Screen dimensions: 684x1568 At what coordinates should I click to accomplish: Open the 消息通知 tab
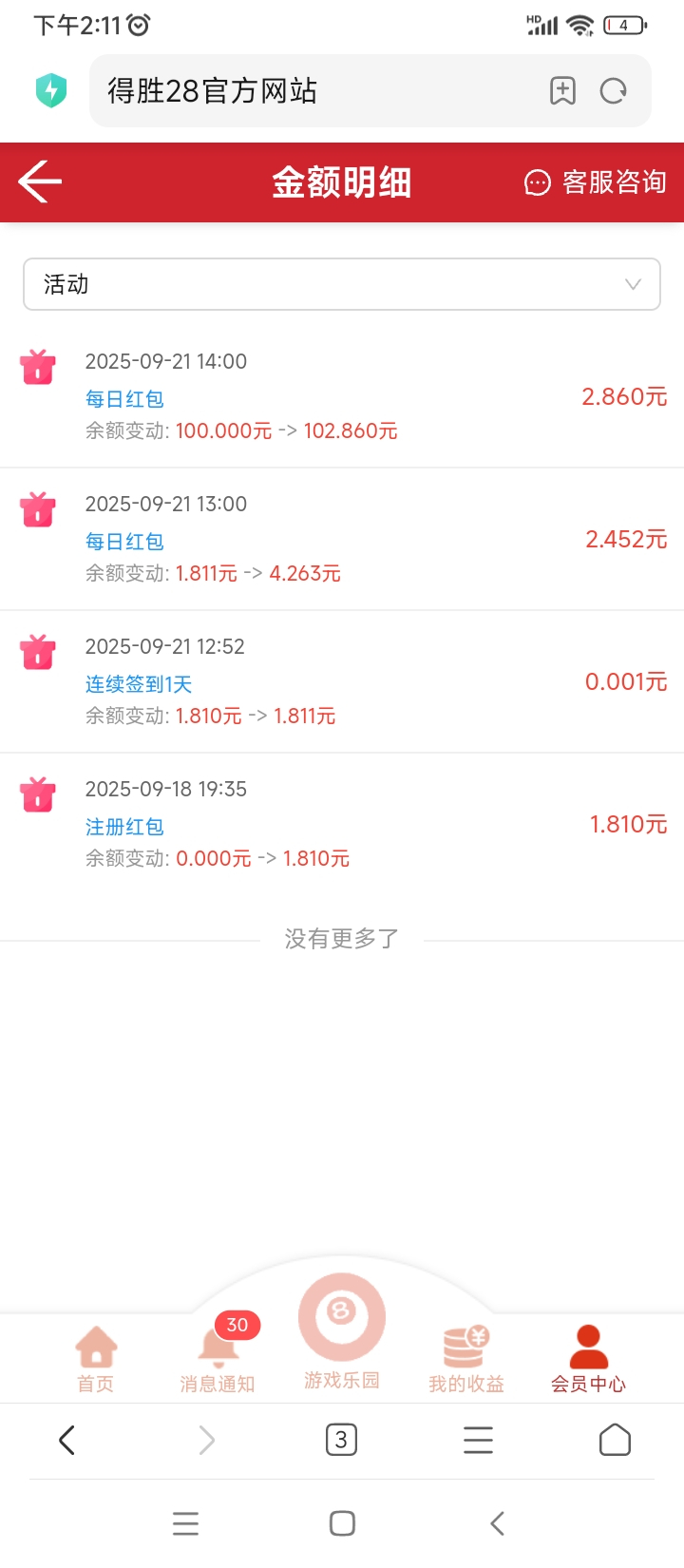click(x=218, y=1359)
